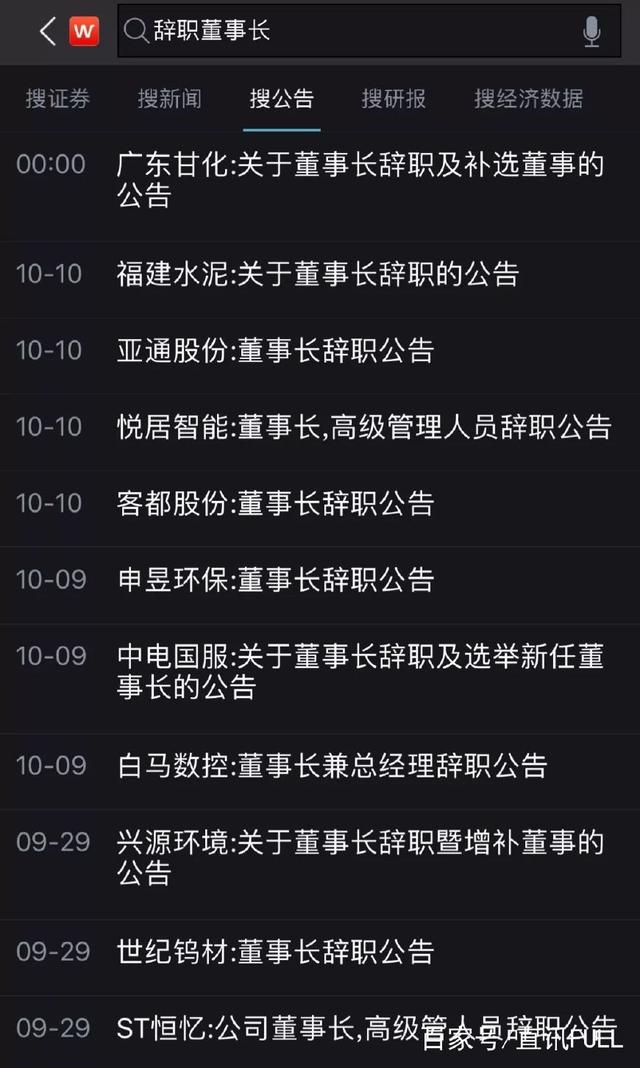This screenshot has width=640, height=1068.
Task: Open the 申昱环保 announcement
Action: coord(276,580)
